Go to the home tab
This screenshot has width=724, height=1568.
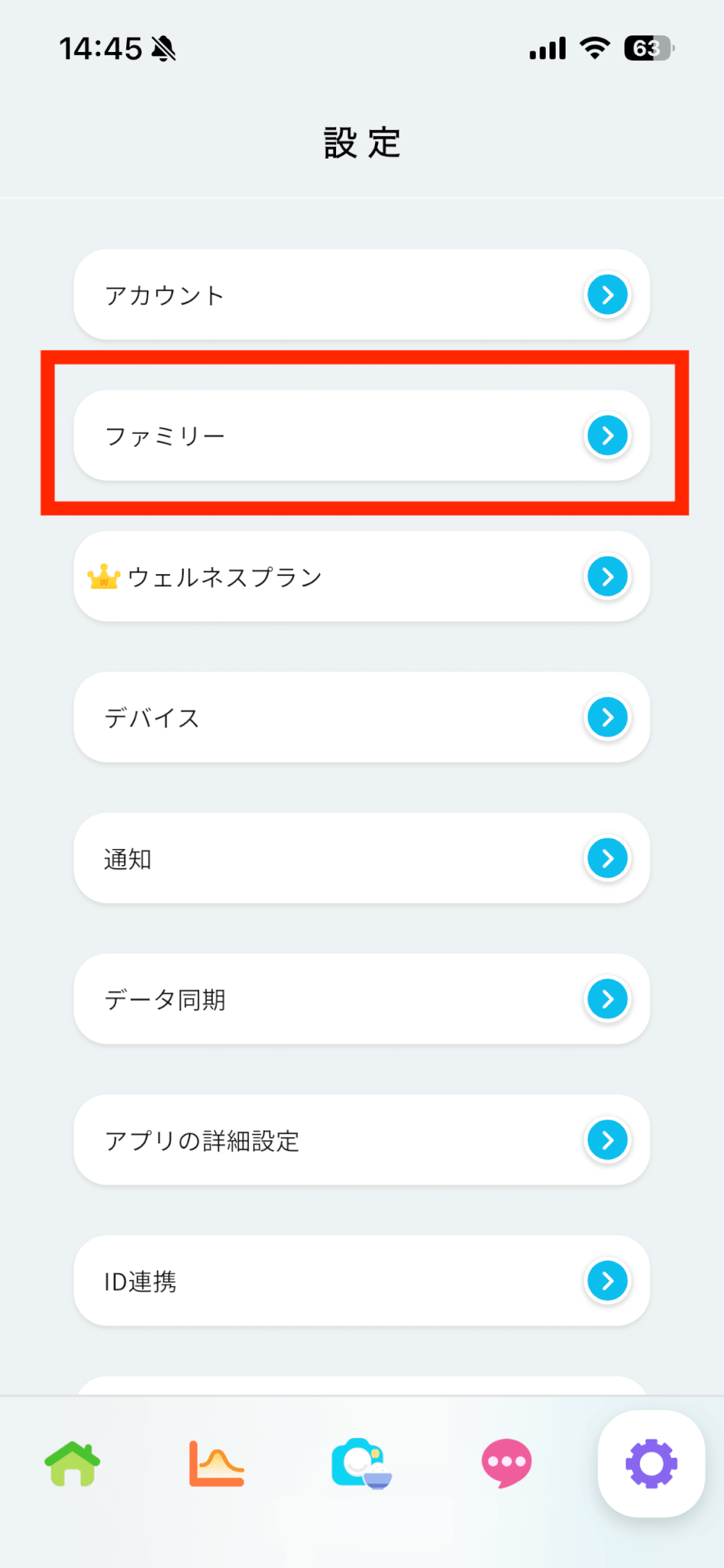(x=73, y=1464)
